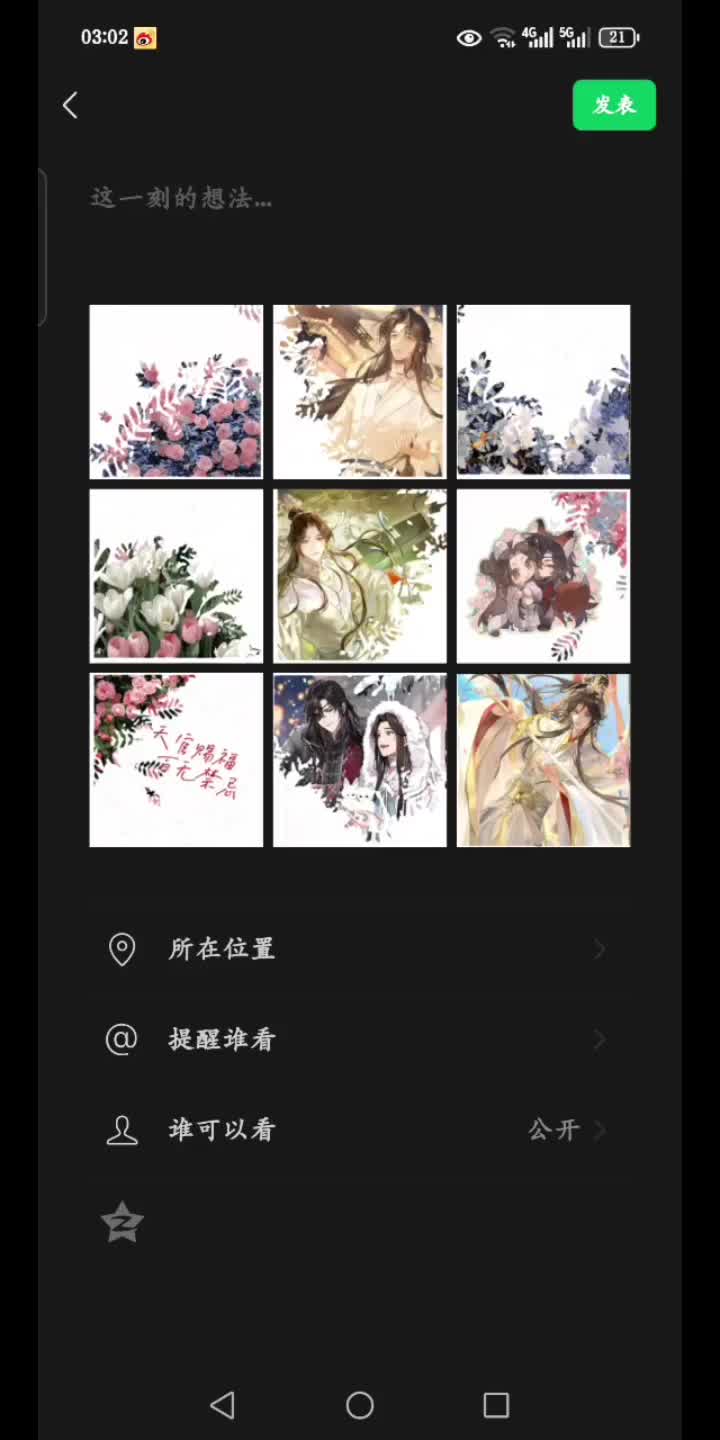Tap the QZone star sync icon

pos(123,1222)
